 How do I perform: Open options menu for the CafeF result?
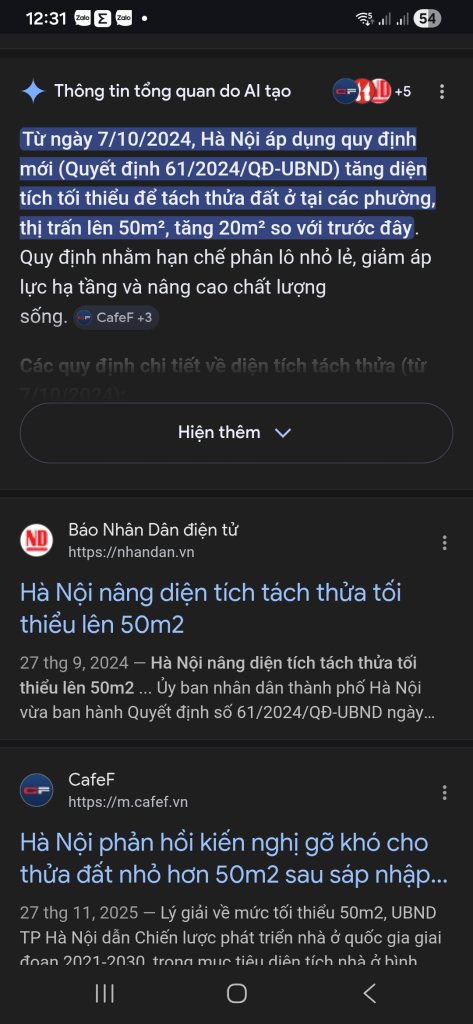444,793
